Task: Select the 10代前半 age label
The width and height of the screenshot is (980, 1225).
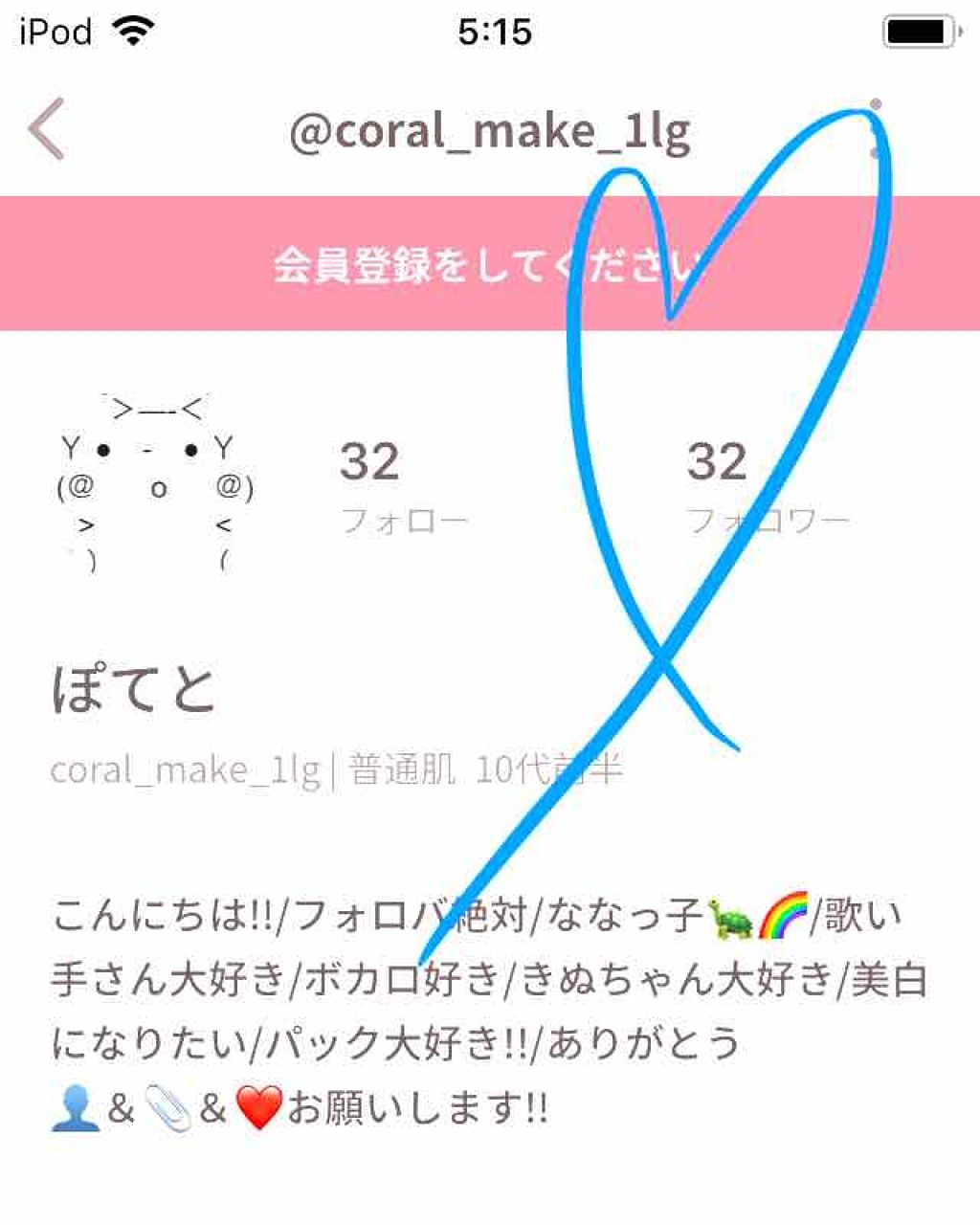Action: tap(550, 768)
